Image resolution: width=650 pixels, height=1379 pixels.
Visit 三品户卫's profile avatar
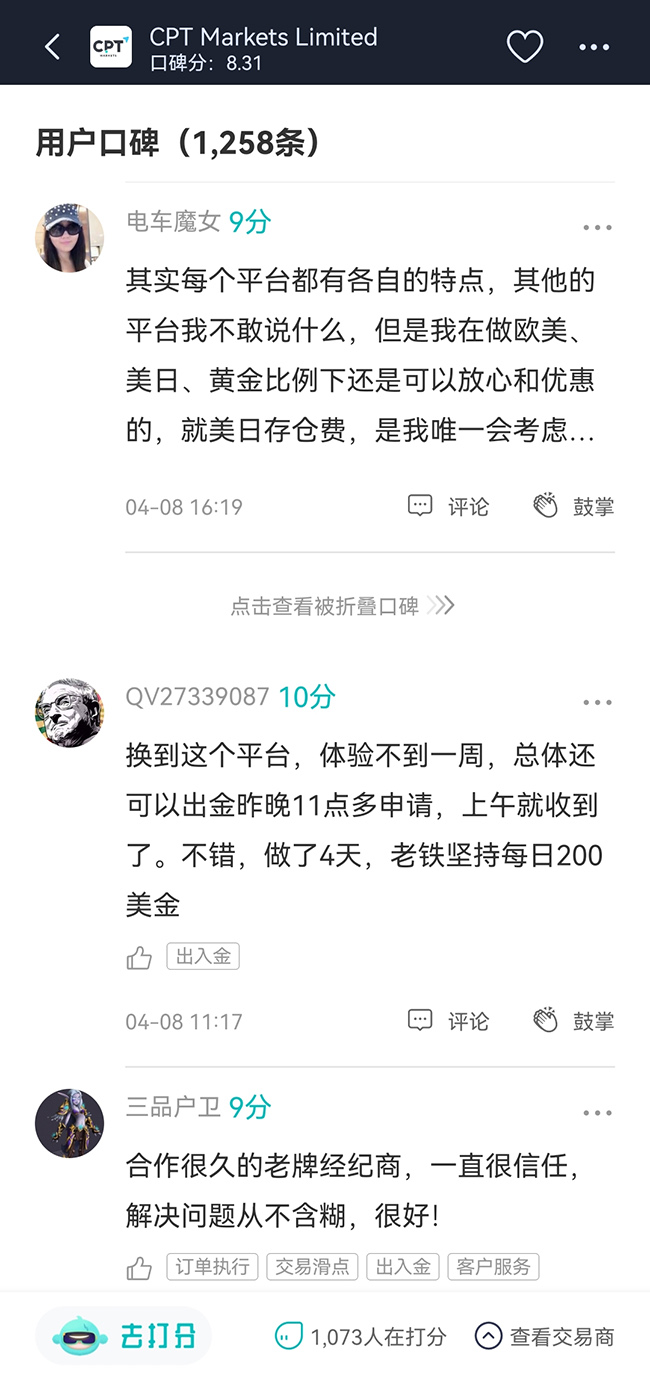(70, 1123)
